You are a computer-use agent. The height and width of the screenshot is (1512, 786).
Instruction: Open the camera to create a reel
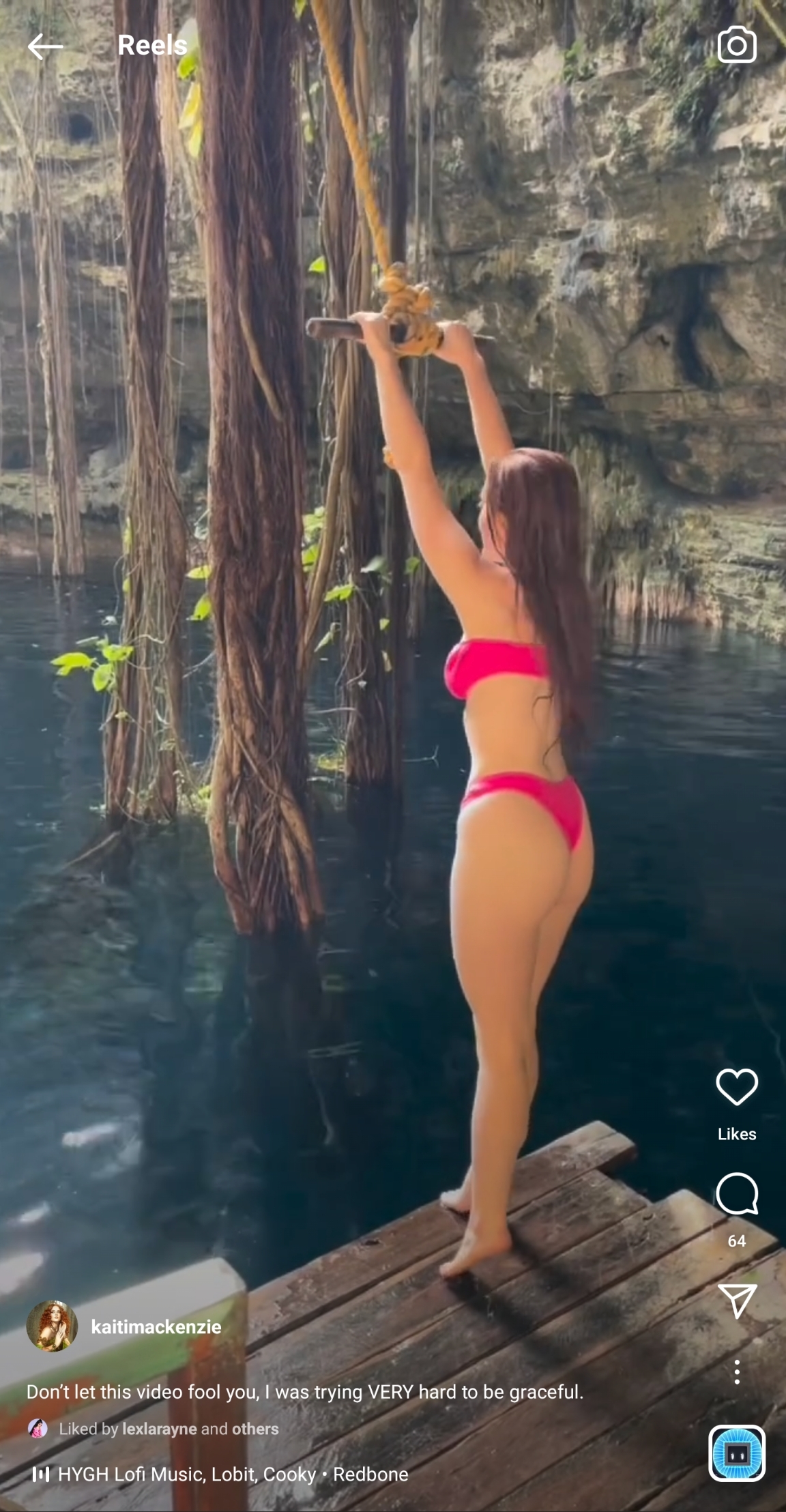click(736, 45)
